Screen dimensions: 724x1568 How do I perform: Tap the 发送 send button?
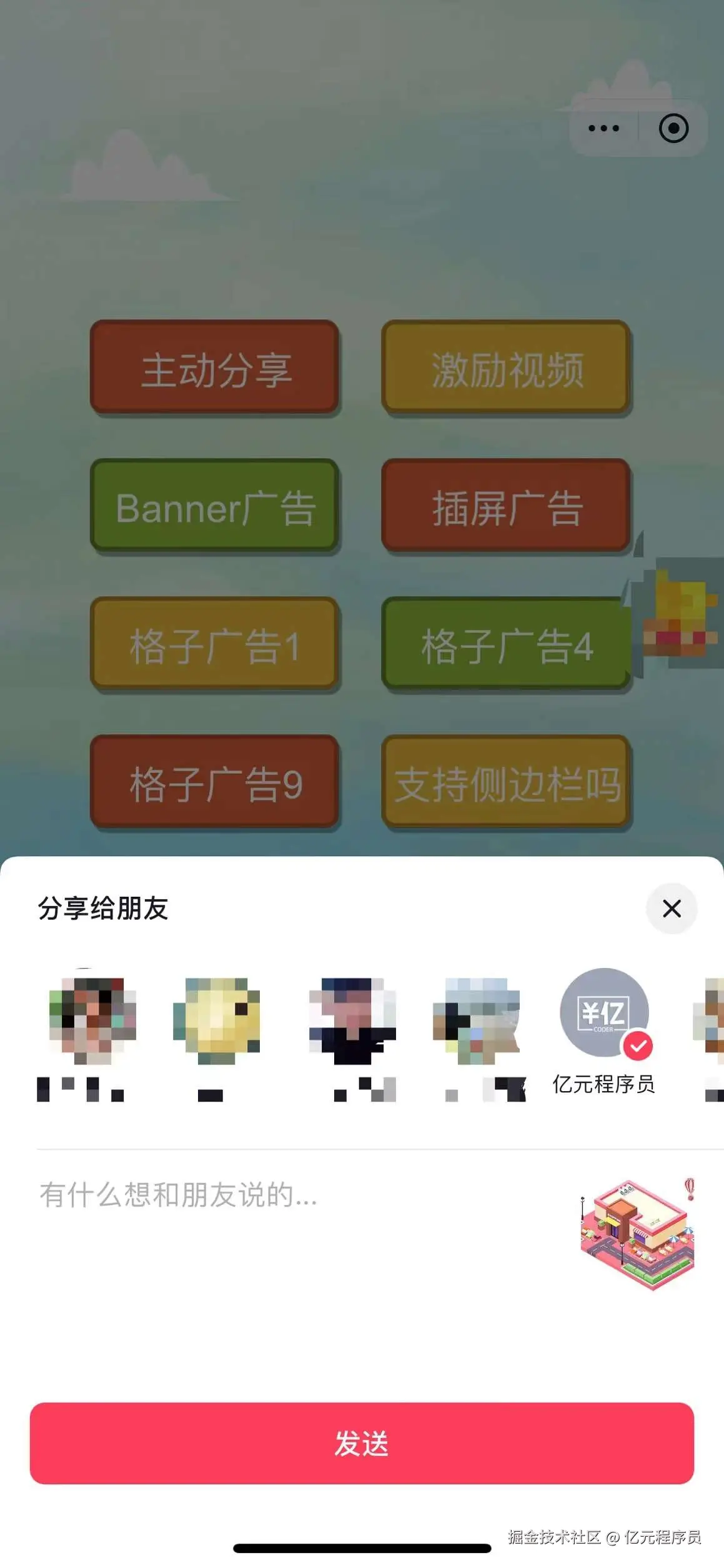(362, 1443)
